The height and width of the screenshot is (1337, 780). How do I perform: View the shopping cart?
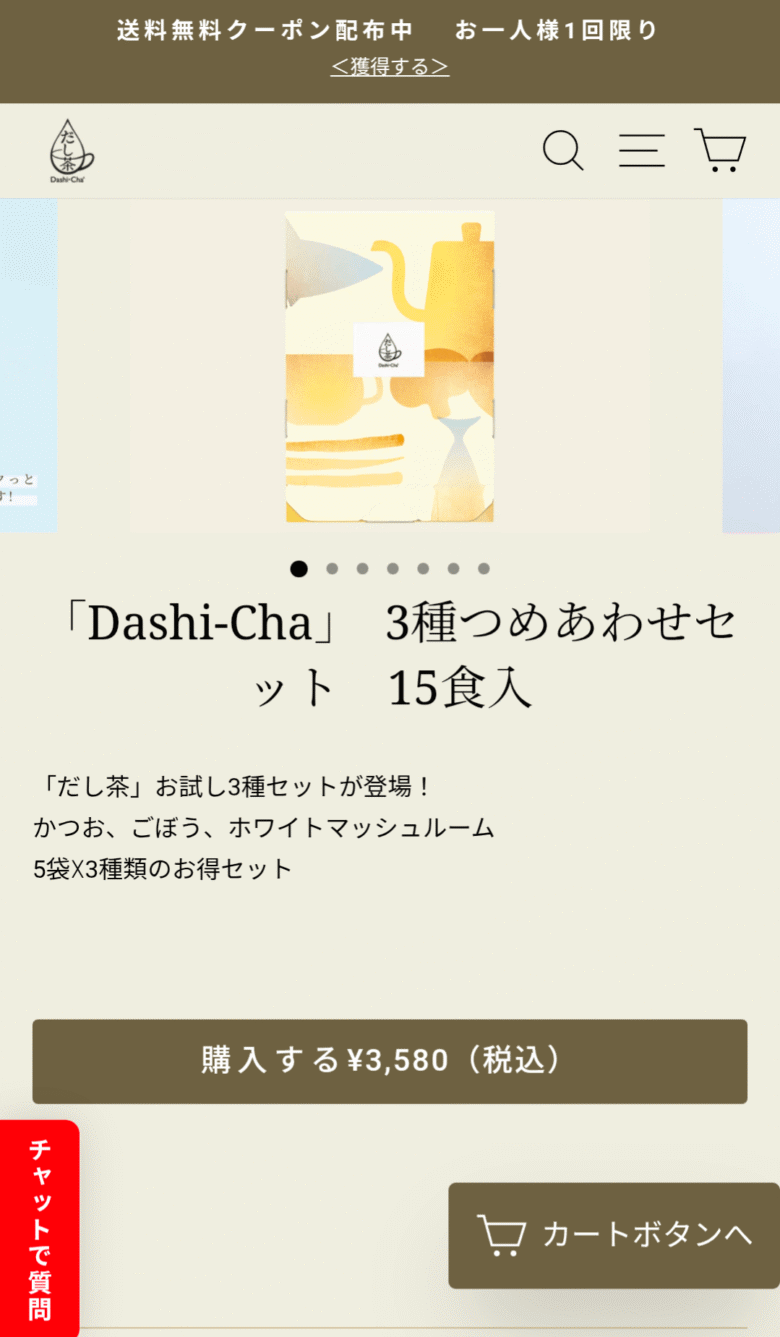point(720,151)
